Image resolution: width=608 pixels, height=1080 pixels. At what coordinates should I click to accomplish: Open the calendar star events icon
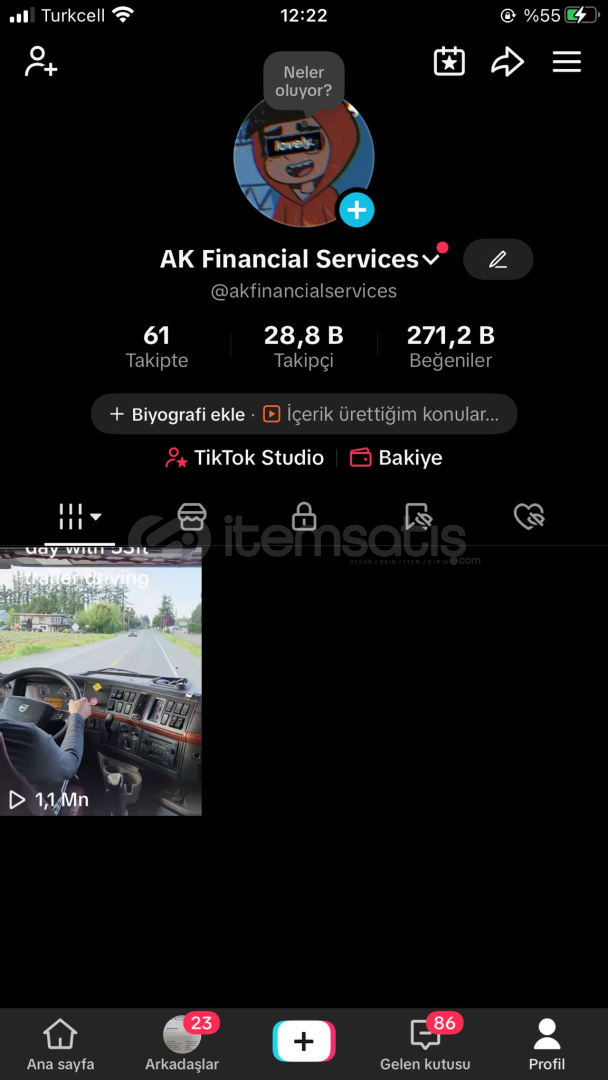coord(449,62)
